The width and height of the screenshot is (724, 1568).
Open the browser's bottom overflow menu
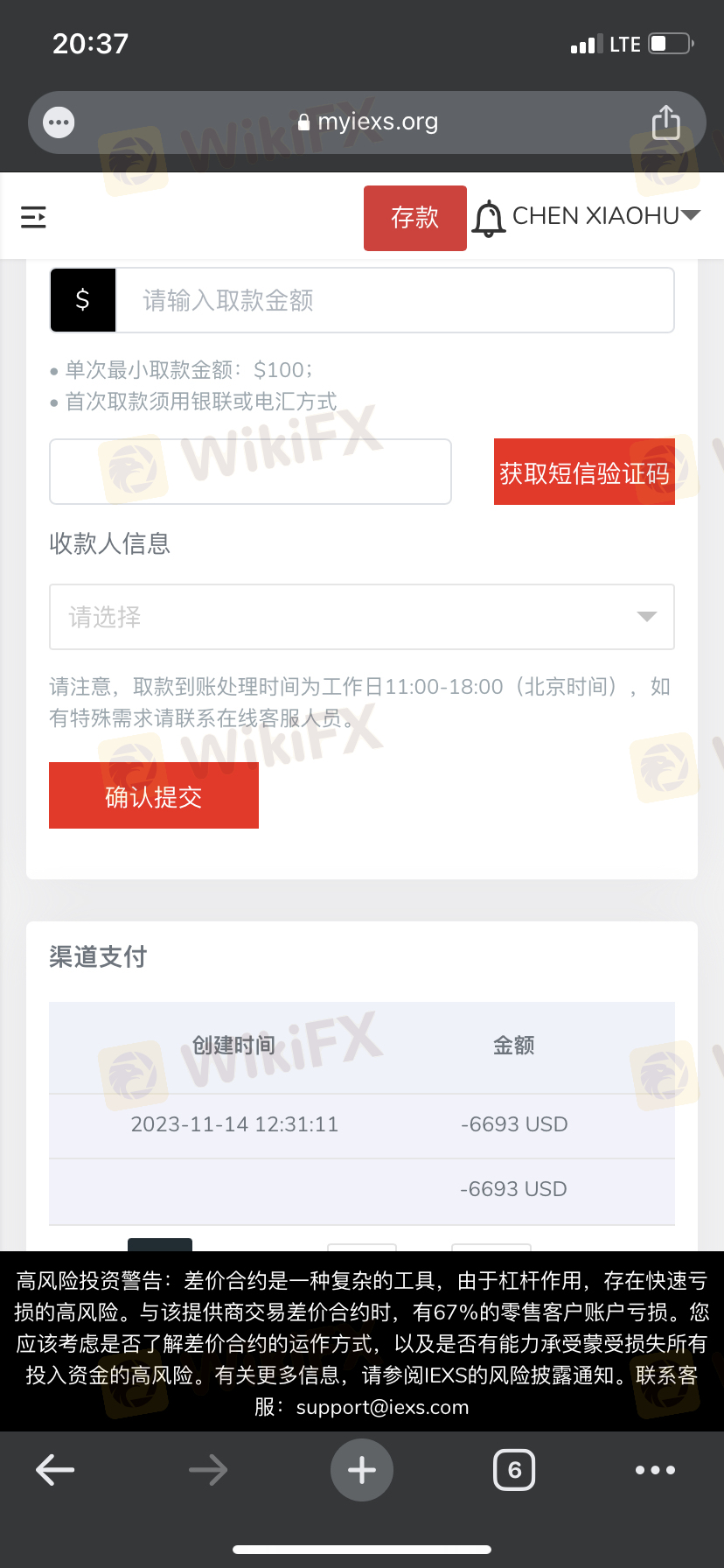[655, 1470]
